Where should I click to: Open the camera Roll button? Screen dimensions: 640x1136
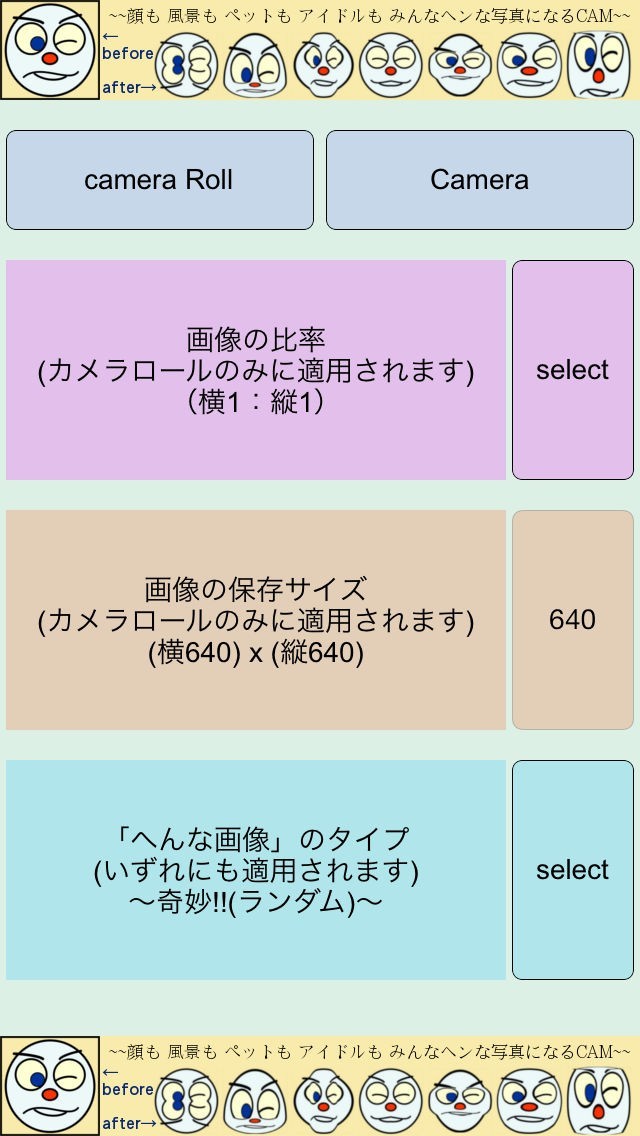(x=159, y=180)
